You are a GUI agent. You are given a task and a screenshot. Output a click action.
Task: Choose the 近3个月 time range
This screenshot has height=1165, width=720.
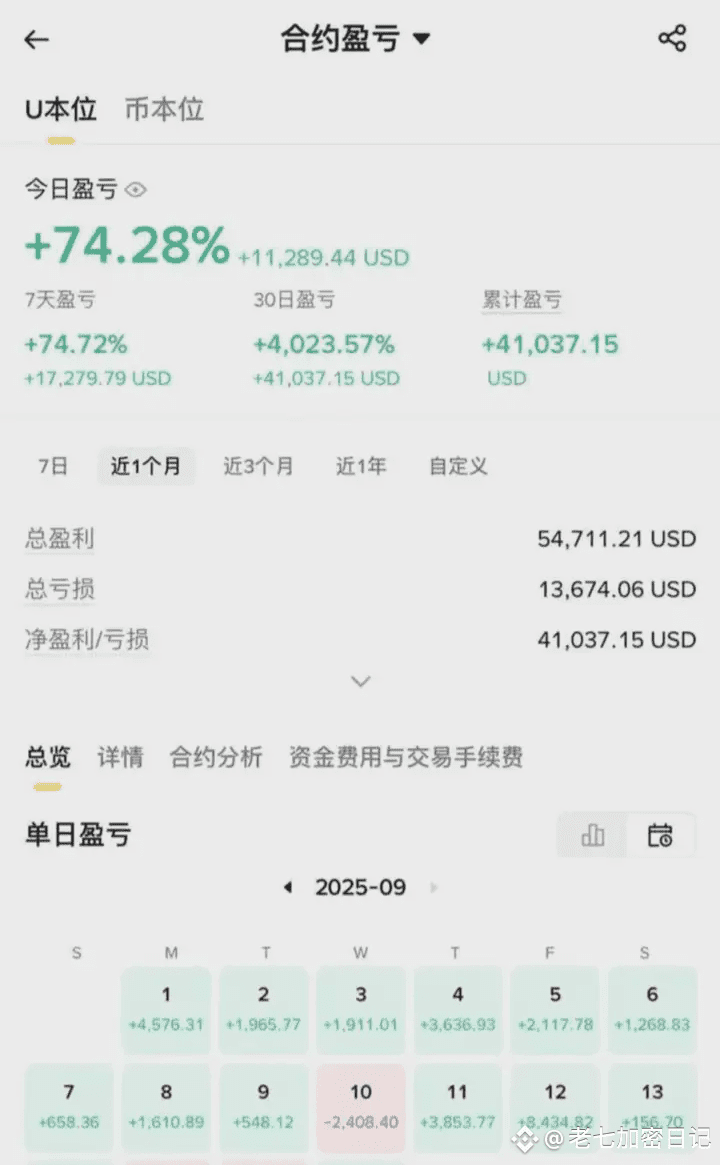[258, 466]
